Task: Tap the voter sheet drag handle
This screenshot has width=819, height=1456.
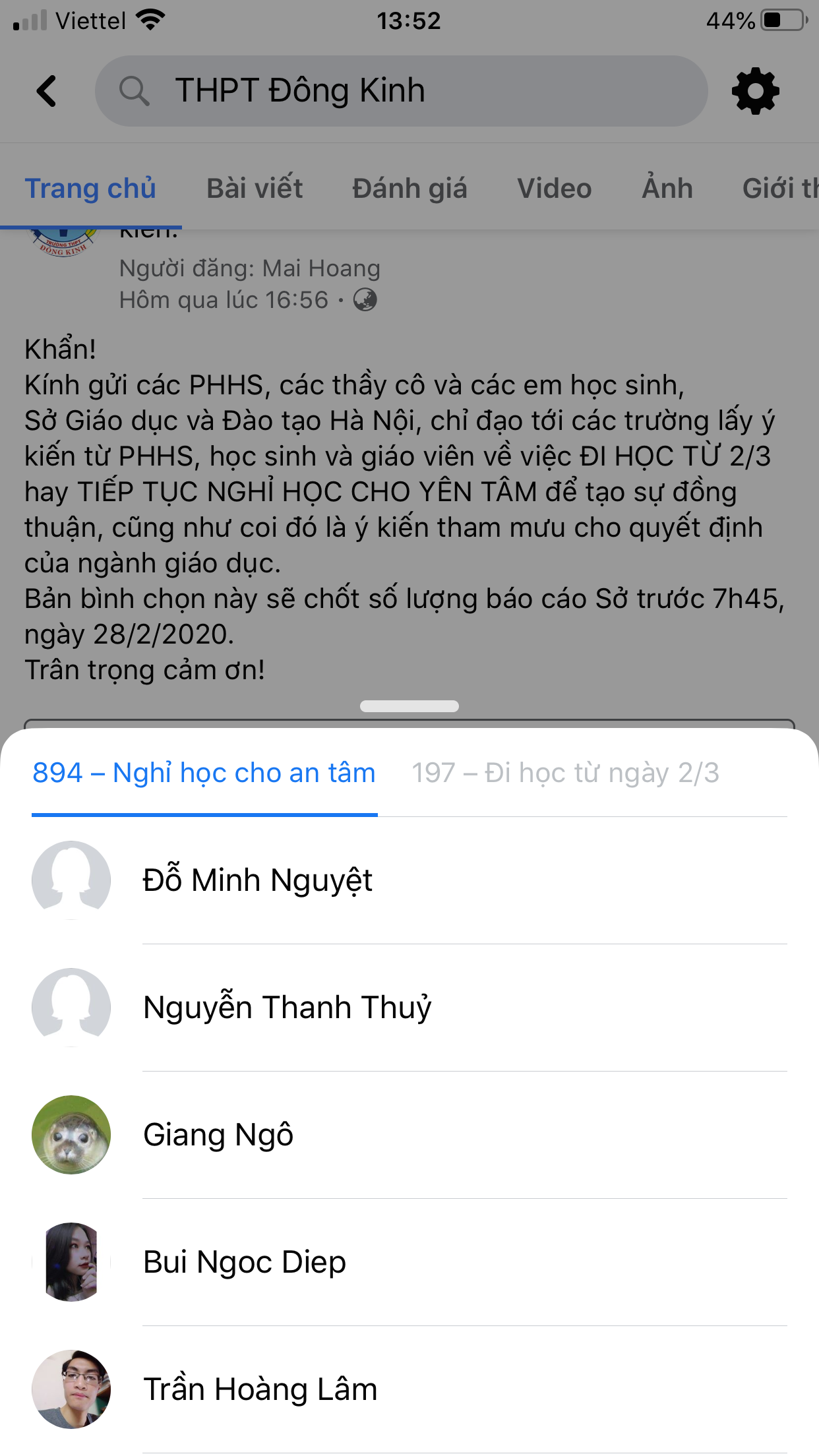Action: tap(409, 706)
